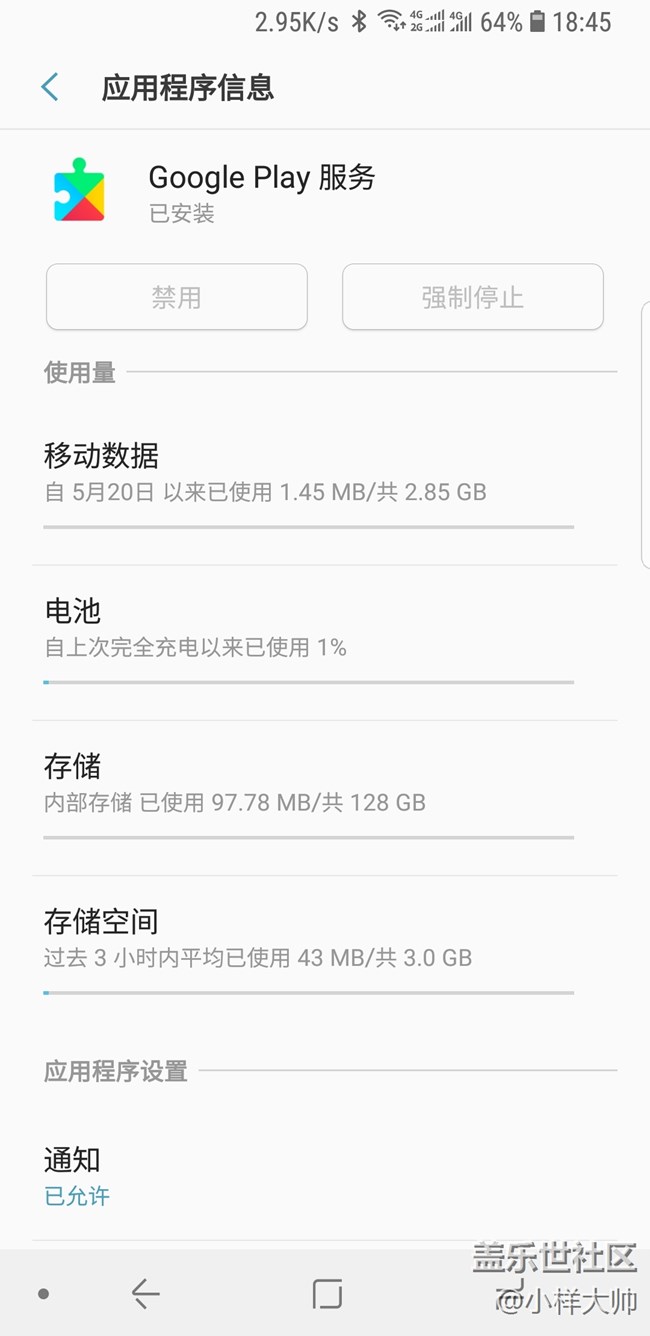Go back from 应用程序信息 page
Viewport: 650px width, 1336px height.
tap(50, 87)
